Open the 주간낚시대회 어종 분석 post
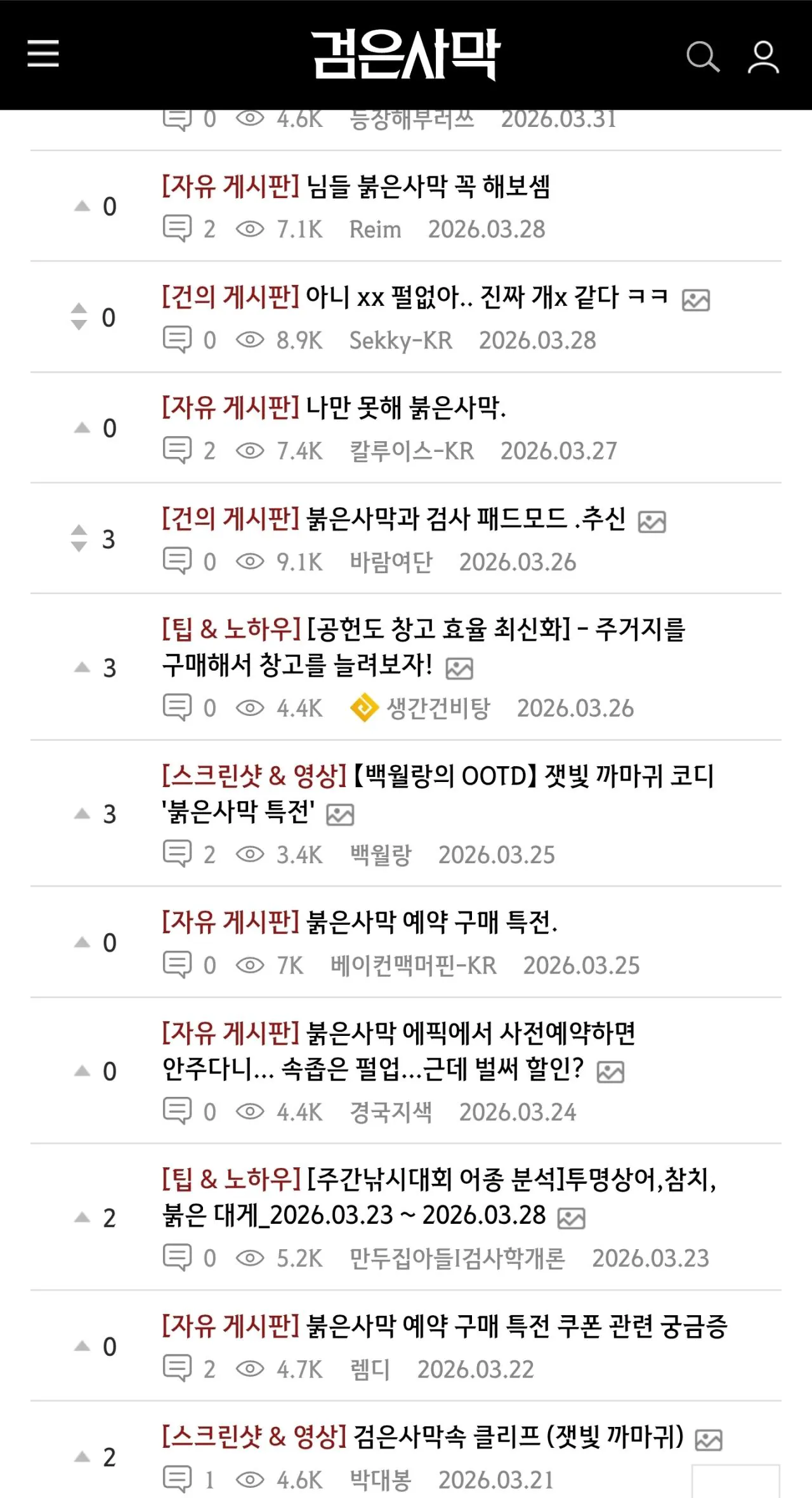The image size is (812, 1498). pos(511,1179)
